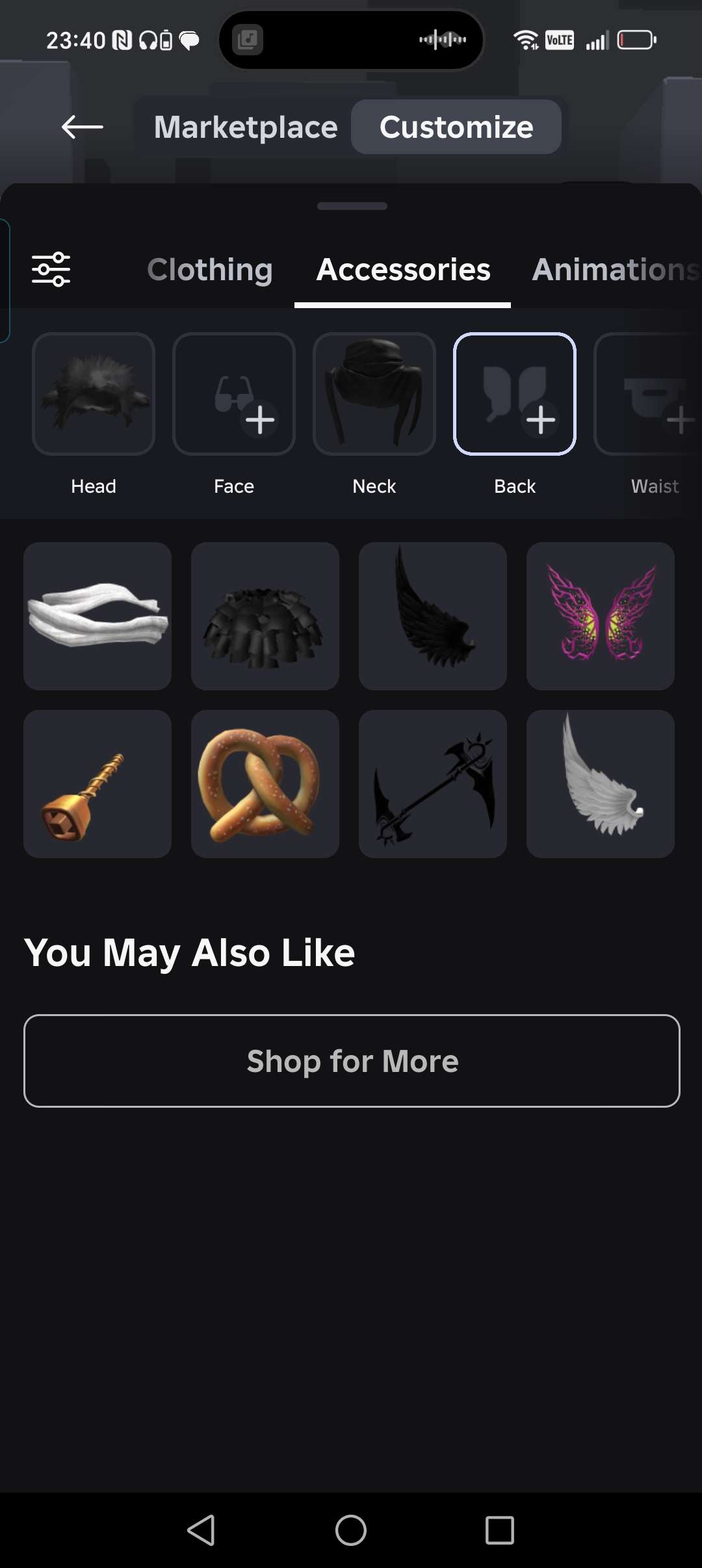Switch to the Marketplace tab

246,127
